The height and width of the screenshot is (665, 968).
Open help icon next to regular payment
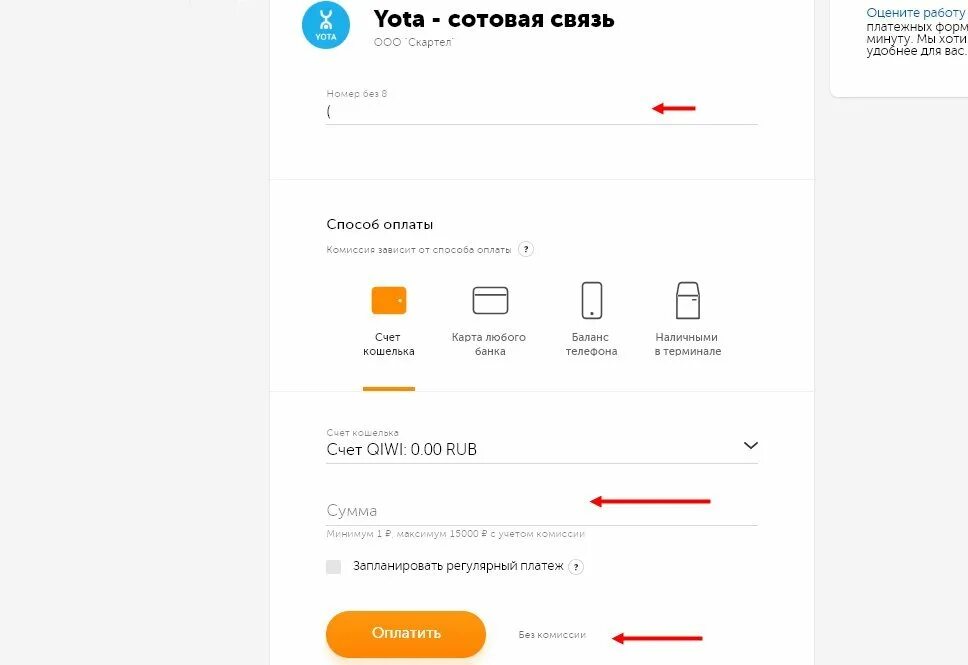point(575,567)
